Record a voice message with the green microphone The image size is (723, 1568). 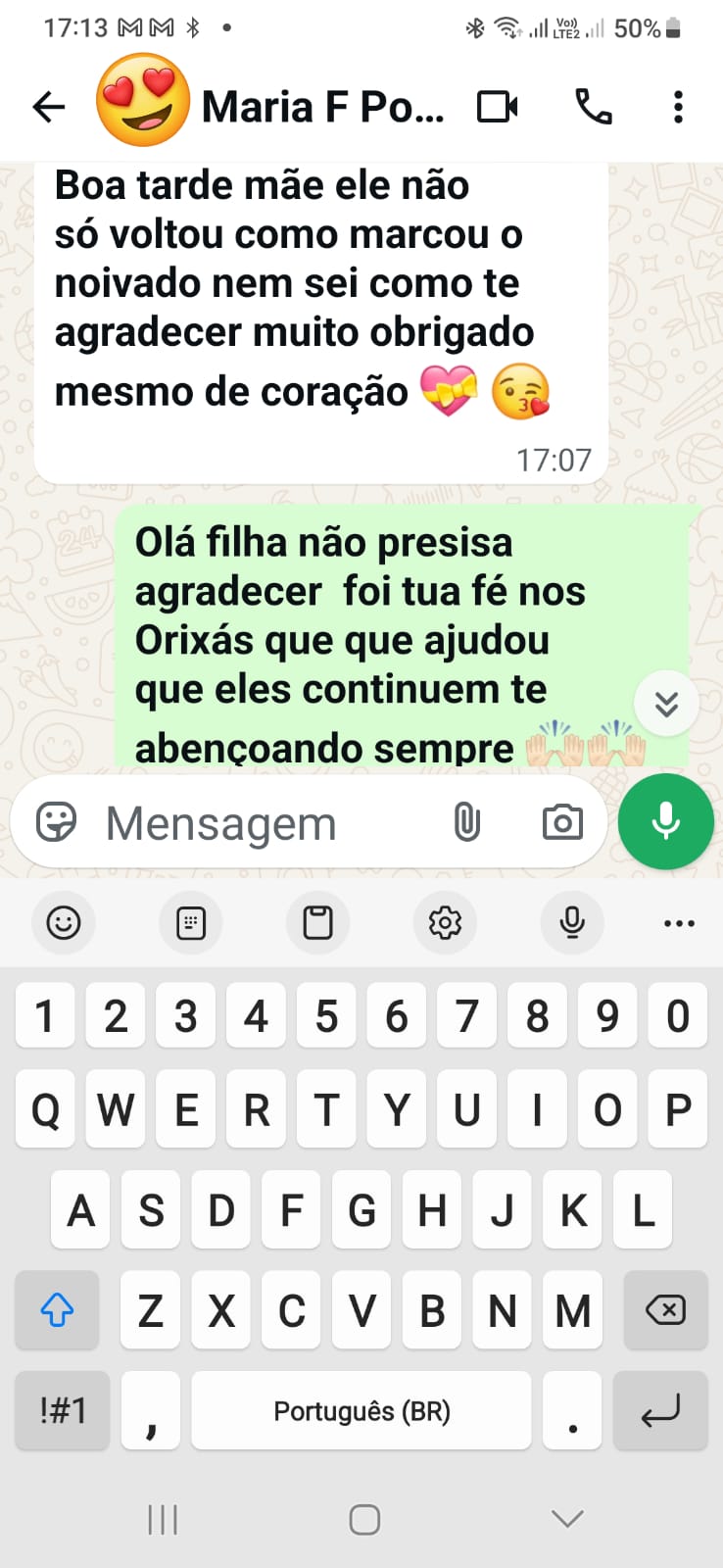coord(666,821)
